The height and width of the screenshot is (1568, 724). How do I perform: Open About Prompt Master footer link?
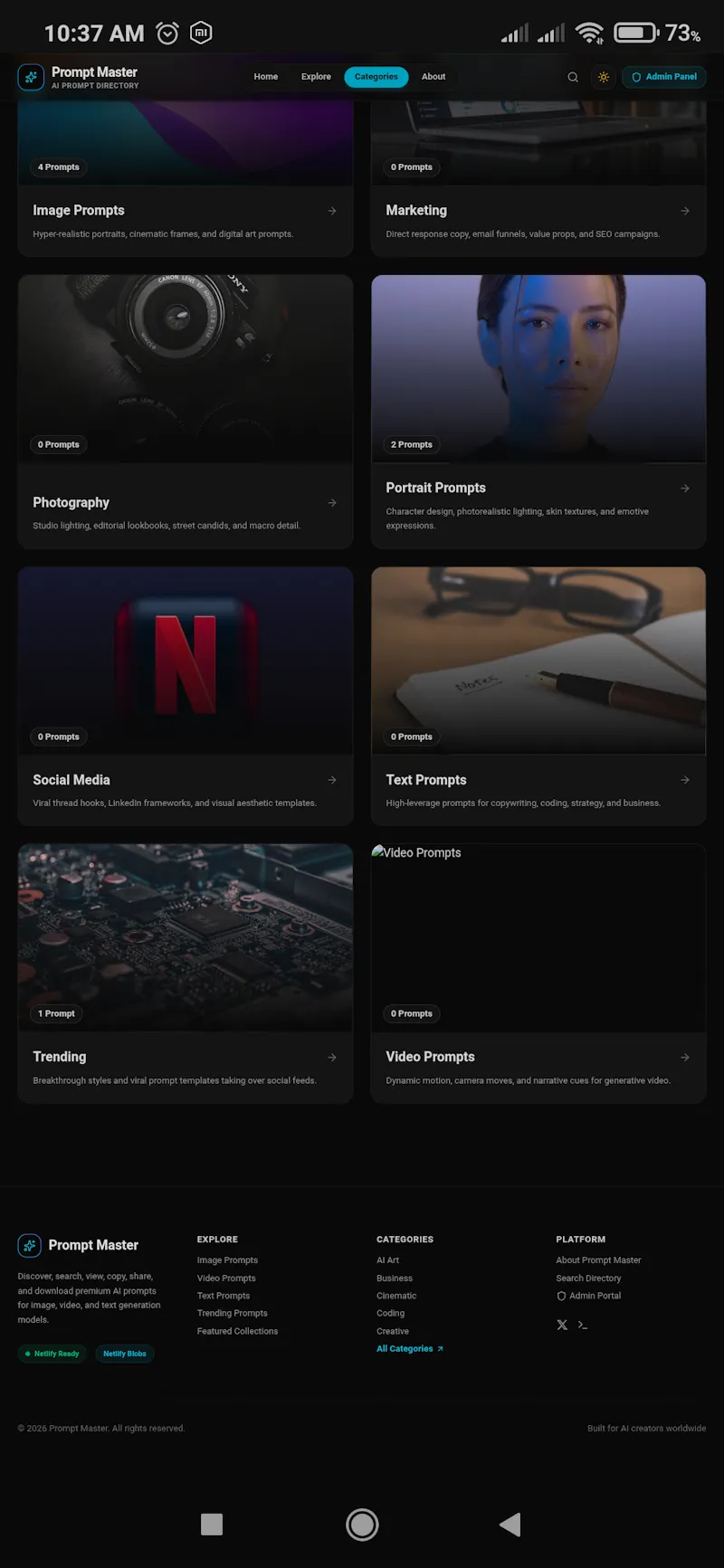(598, 1260)
